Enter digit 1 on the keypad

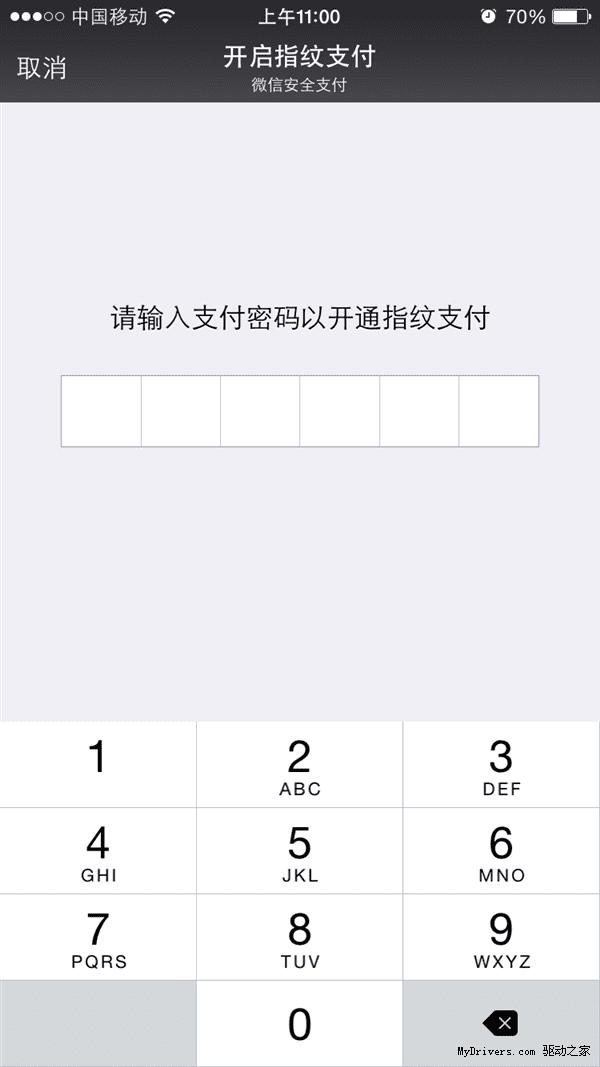98,764
